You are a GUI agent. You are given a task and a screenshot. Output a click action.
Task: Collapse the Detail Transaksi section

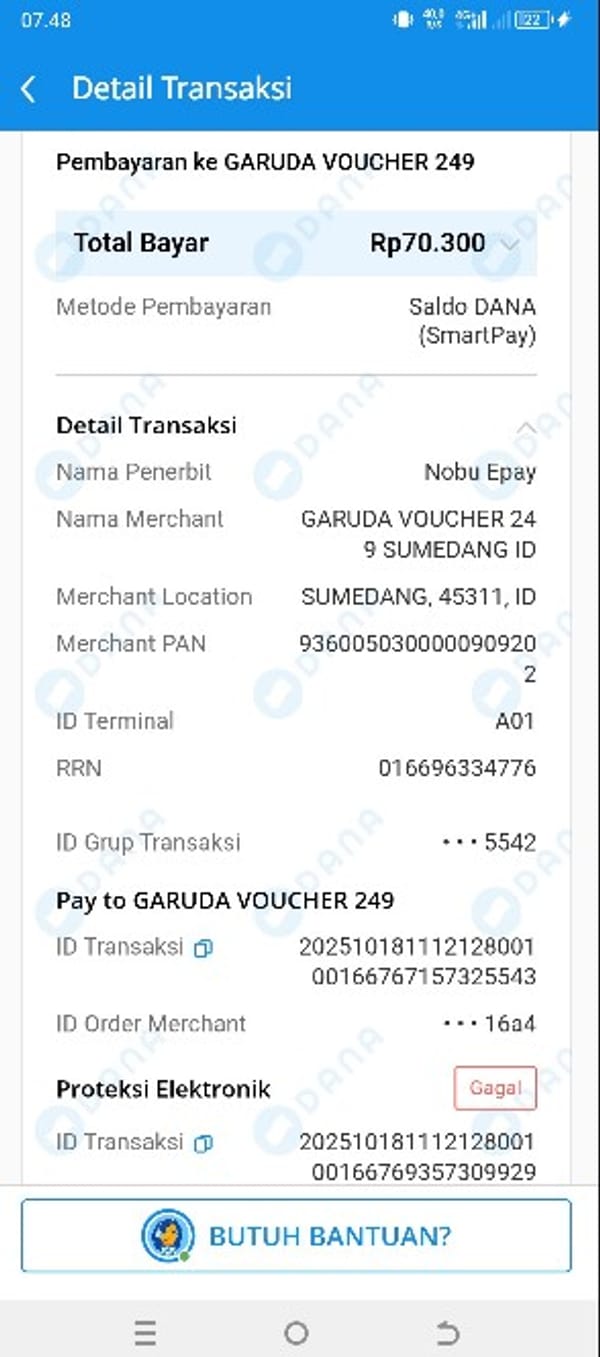(525, 427)
